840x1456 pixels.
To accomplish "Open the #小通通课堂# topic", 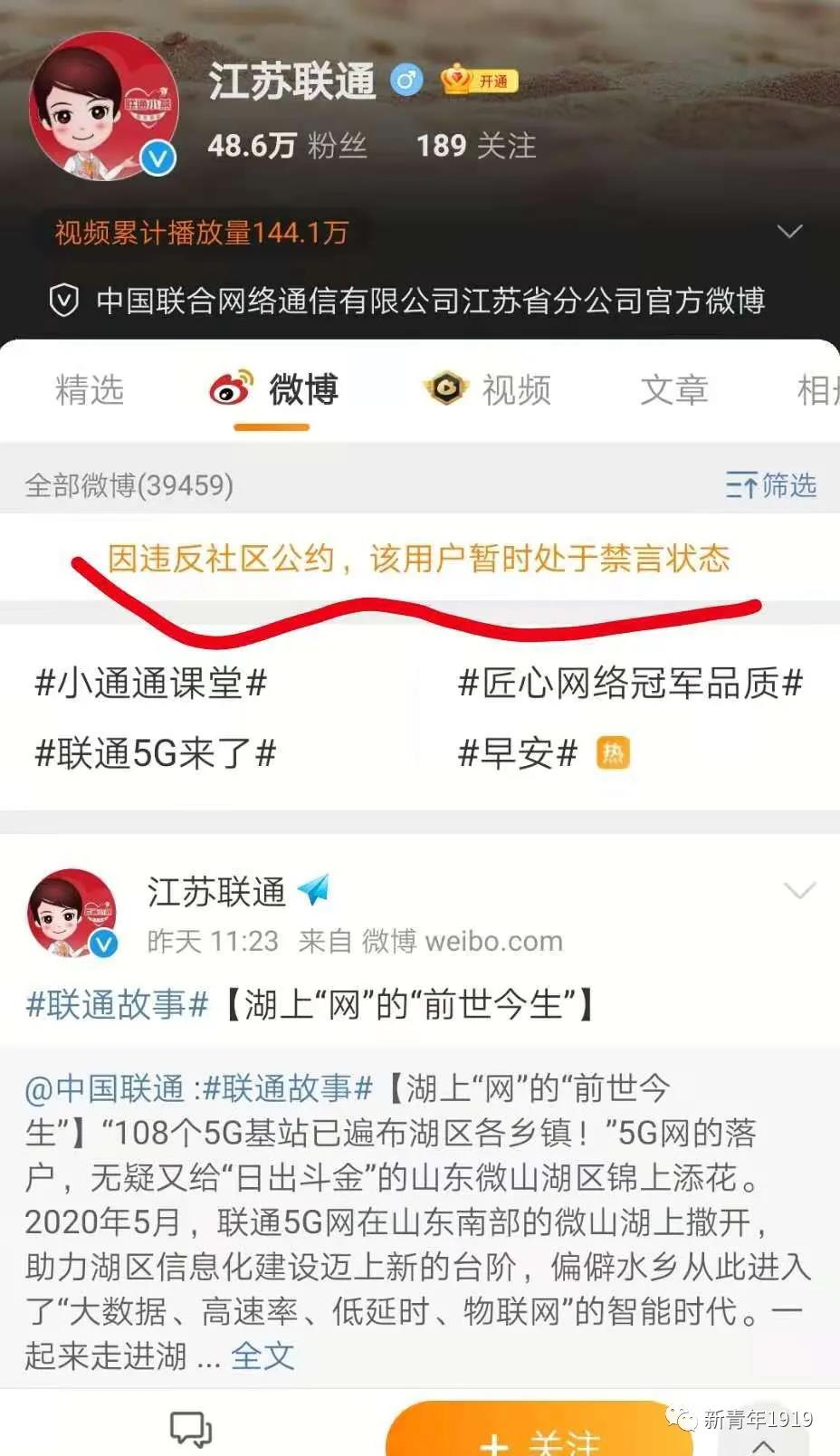I will pyautogui.click(x=150, y=683).
